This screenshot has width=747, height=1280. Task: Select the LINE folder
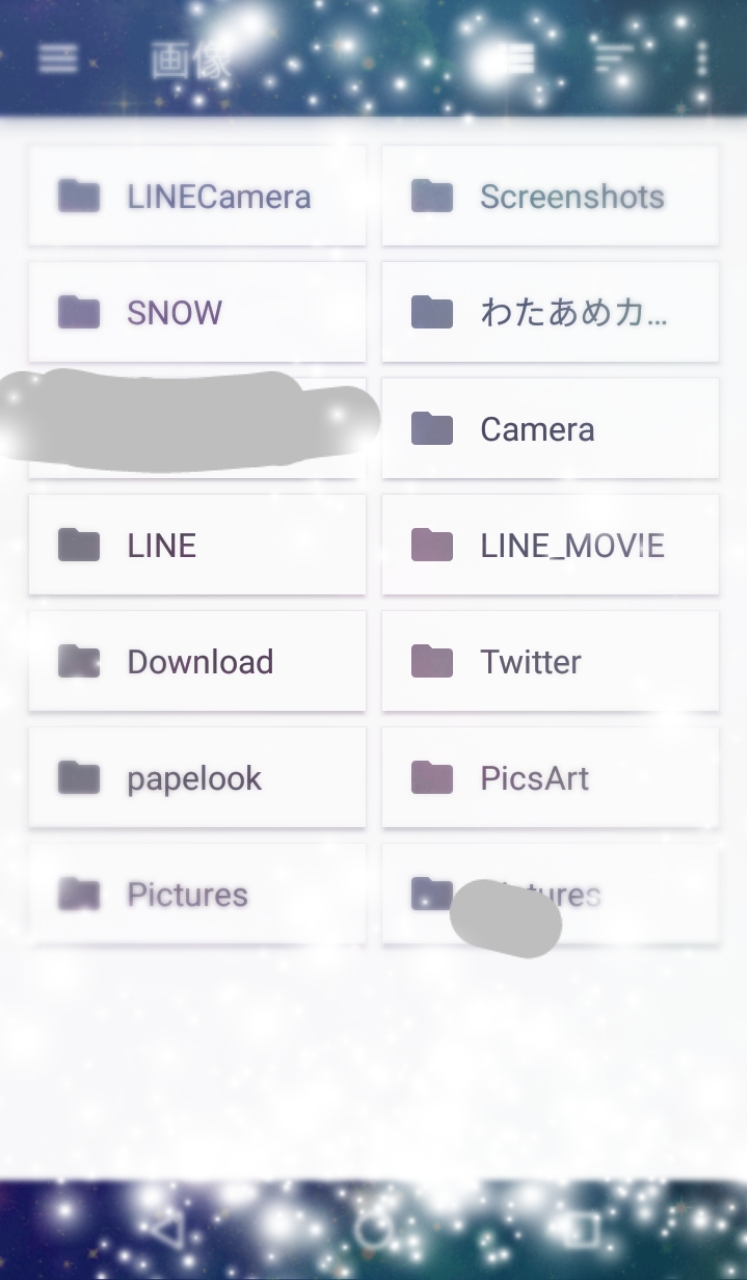click(x=197, y=545)
